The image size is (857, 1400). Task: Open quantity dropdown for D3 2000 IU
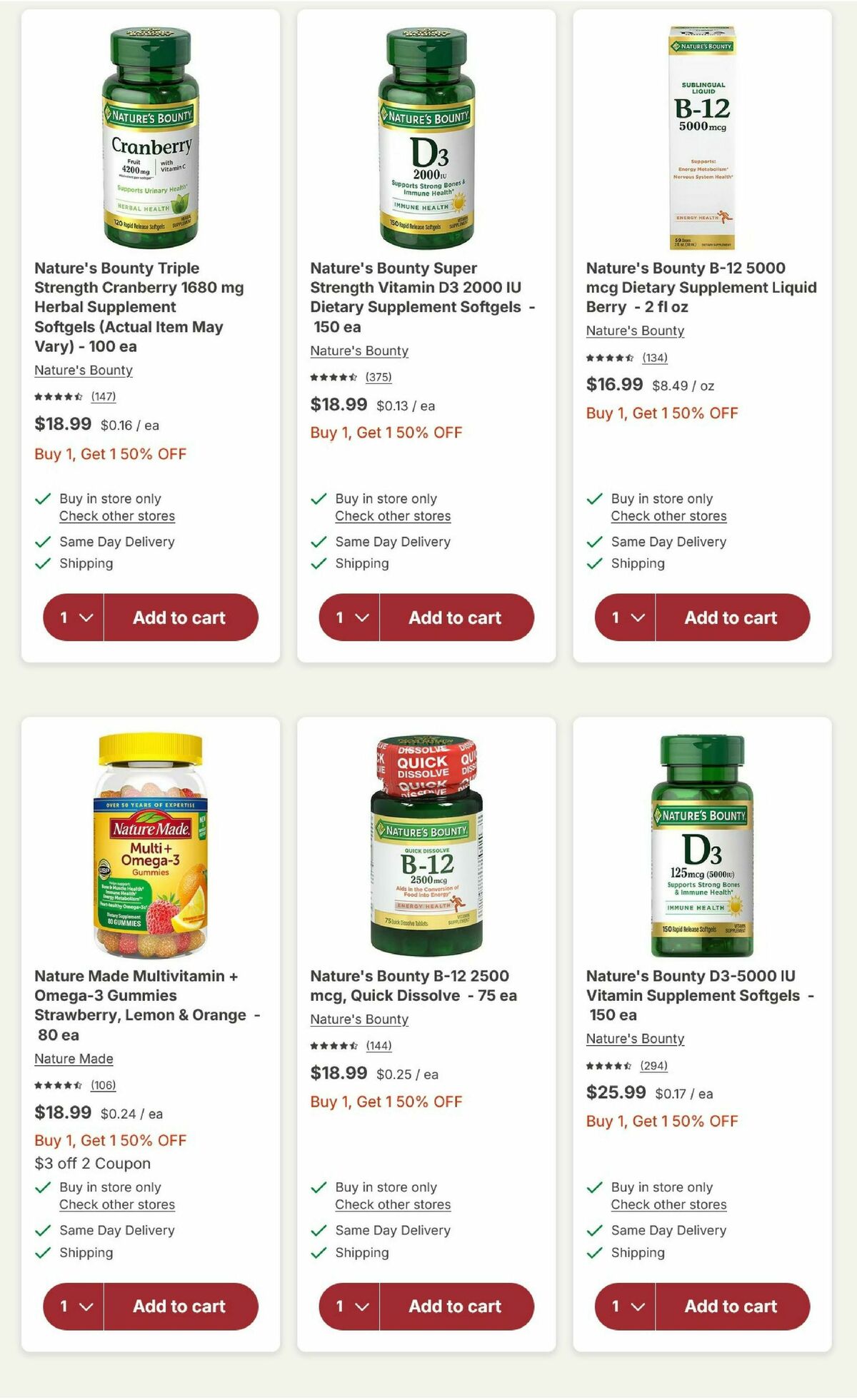pyautogui.click(x=349, y=618)
